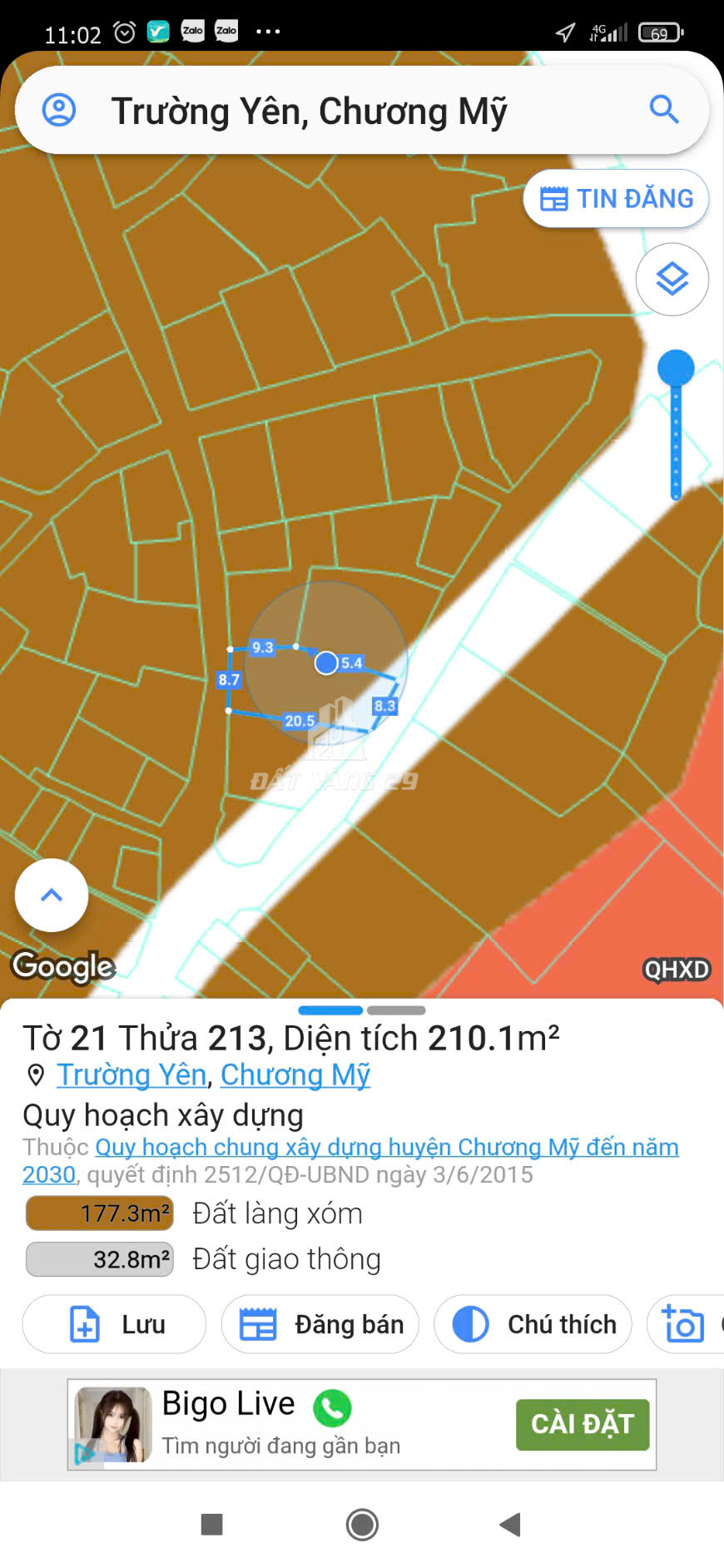The height and width of the screenshot is (1568, 724).
Task: Open the Chương Mỹ district link
Action: (x=295, y=1074)
